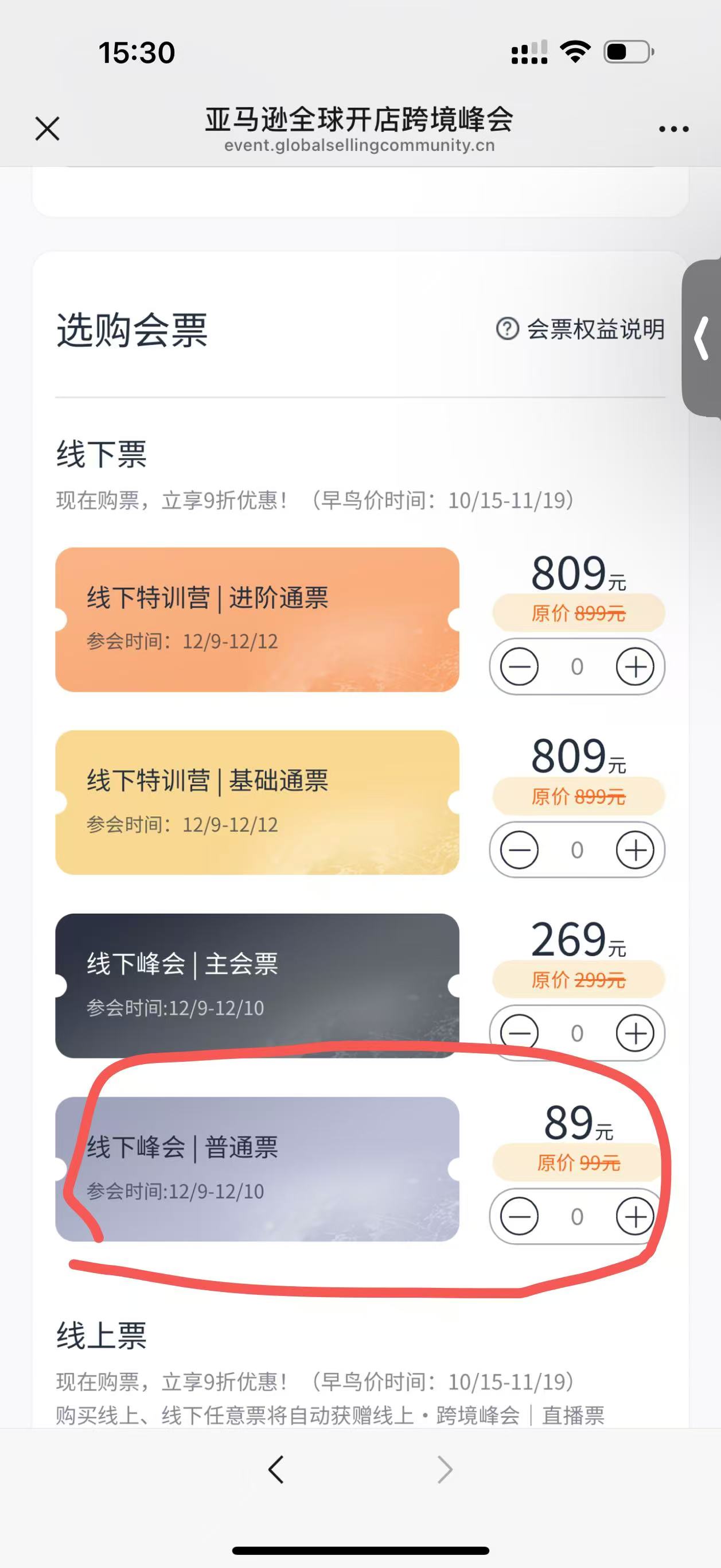Remove one 基础通票 ticket

(519, 851)
